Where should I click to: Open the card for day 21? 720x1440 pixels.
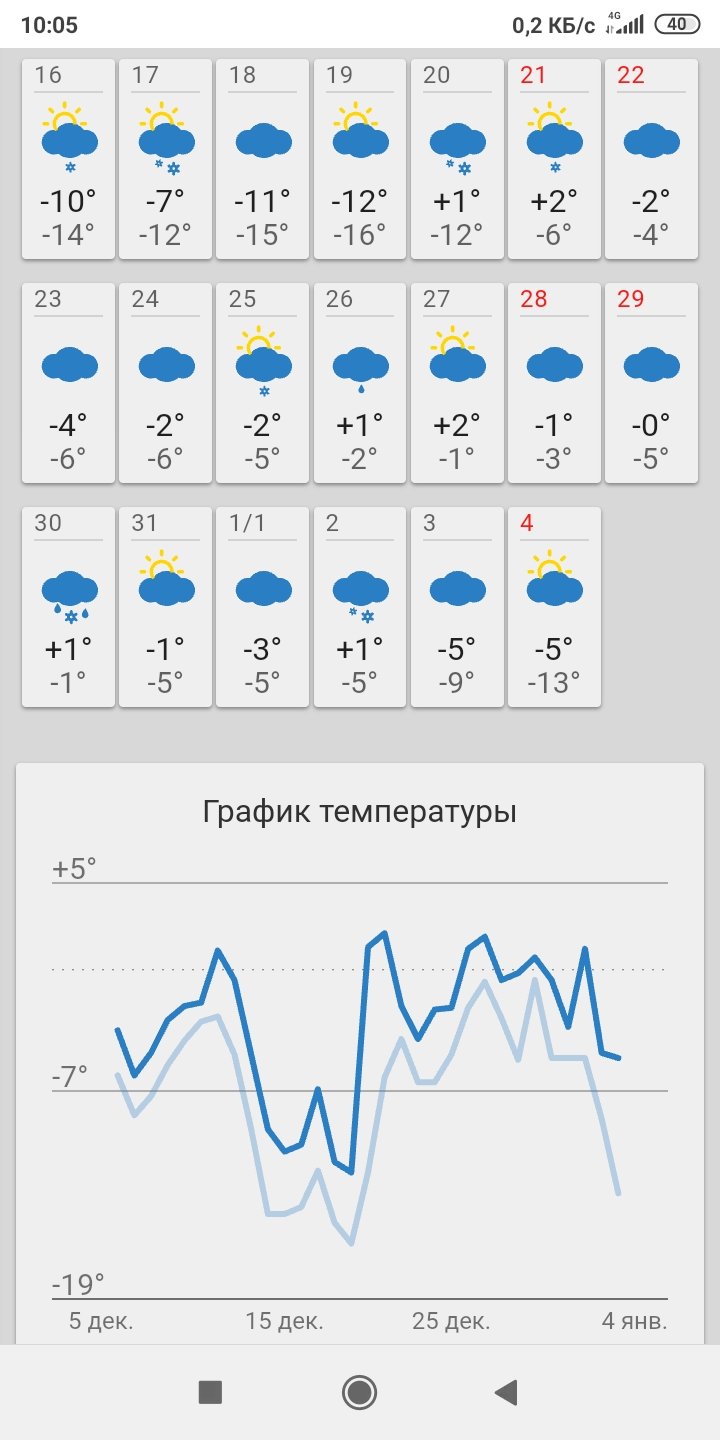click(x=554, y=158)
